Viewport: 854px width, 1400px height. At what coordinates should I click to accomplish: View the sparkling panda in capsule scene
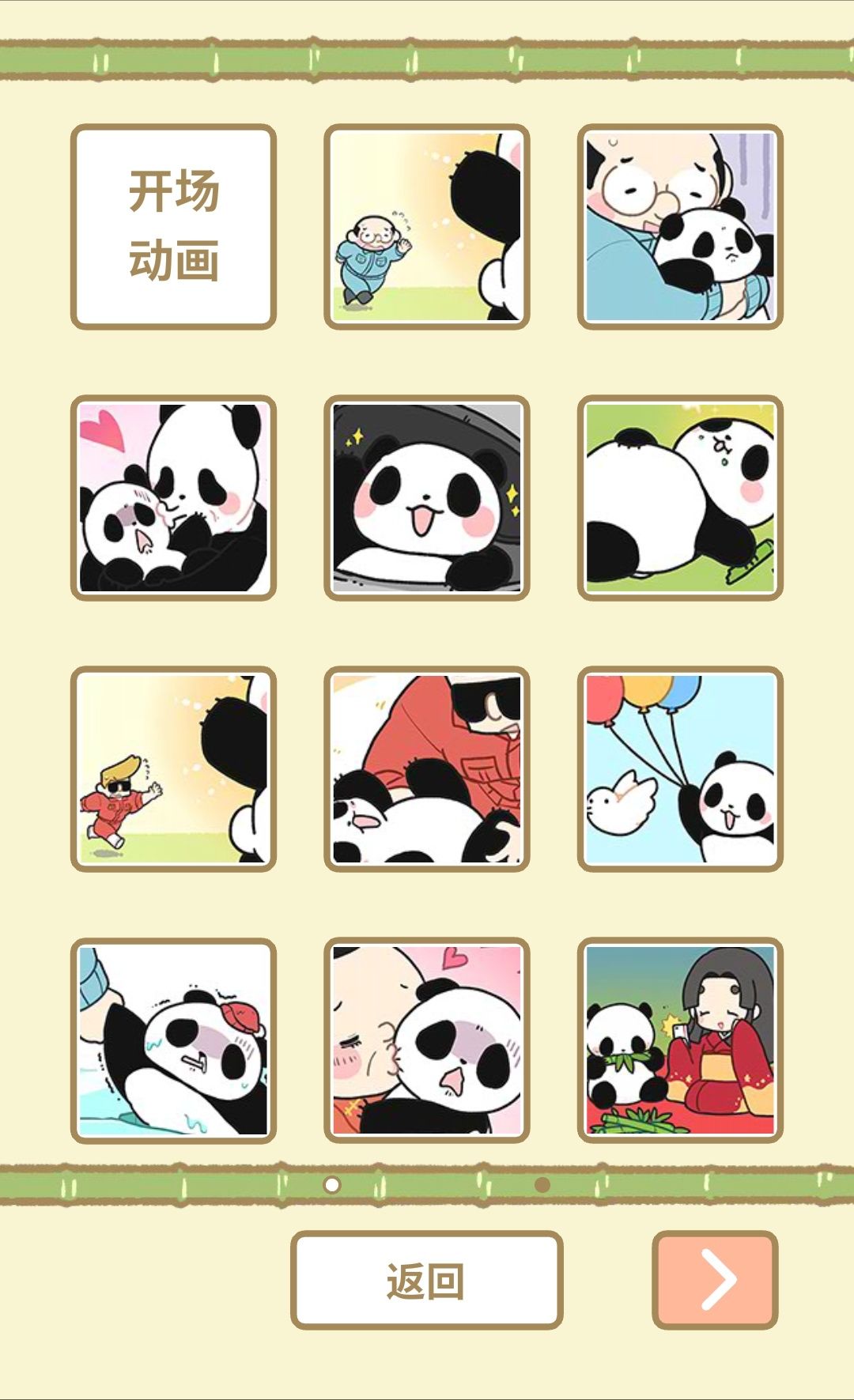pyautogui.click(x=427, y=498)
